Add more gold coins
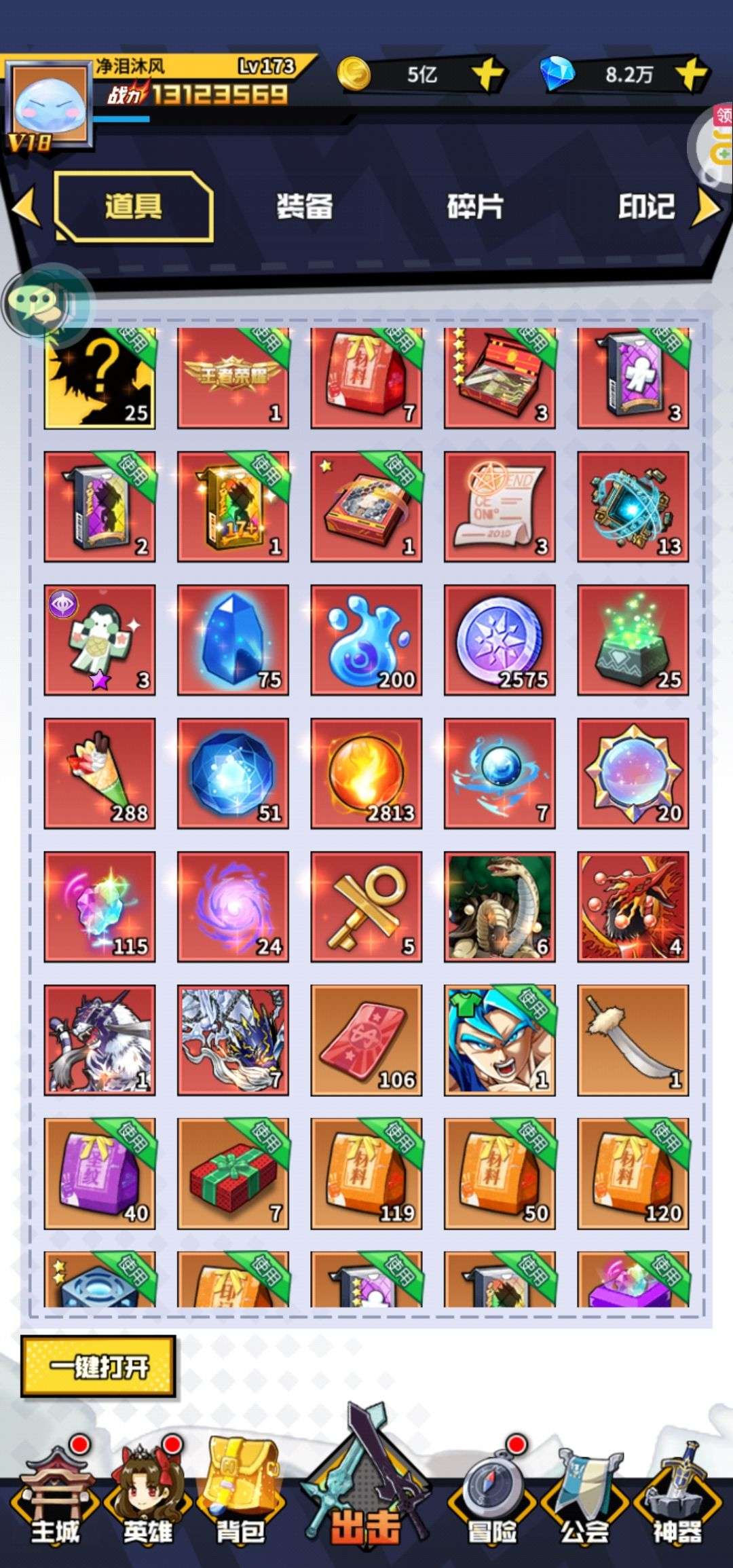This screenshot has height=1568, width=733. tap(487, 73)
